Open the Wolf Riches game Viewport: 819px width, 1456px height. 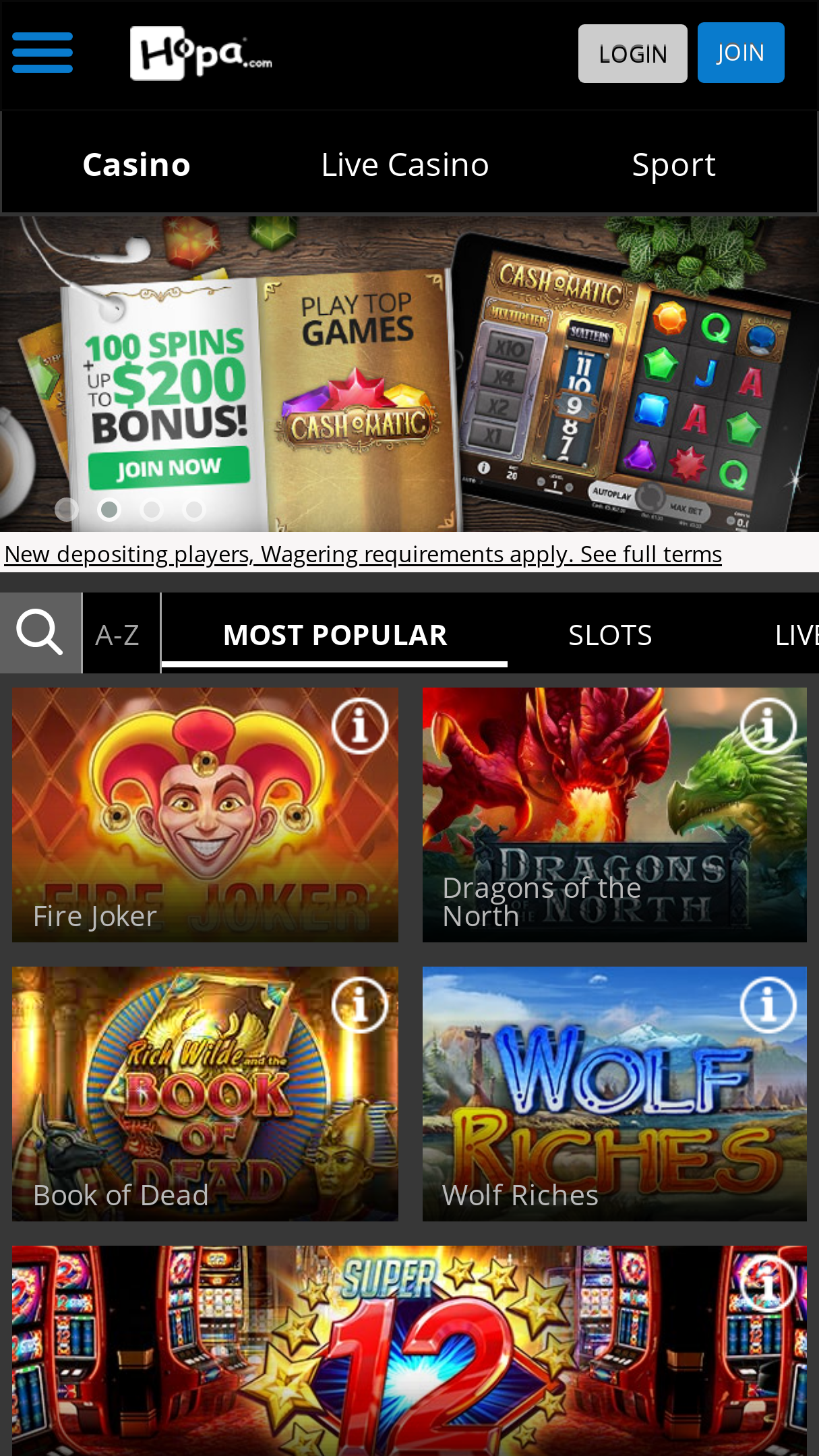(615, 1094)
